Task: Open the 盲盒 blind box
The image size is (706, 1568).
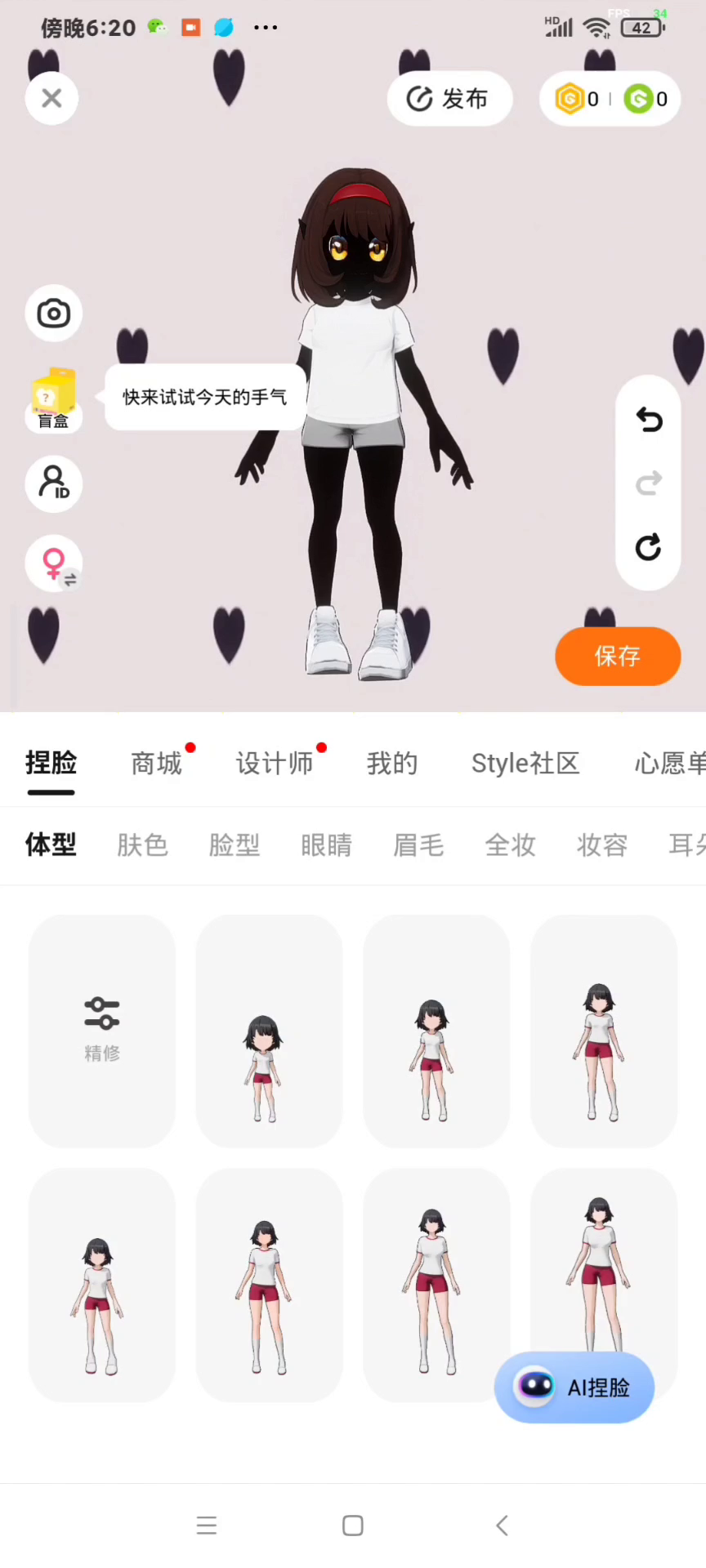Action: pos(54,399)
